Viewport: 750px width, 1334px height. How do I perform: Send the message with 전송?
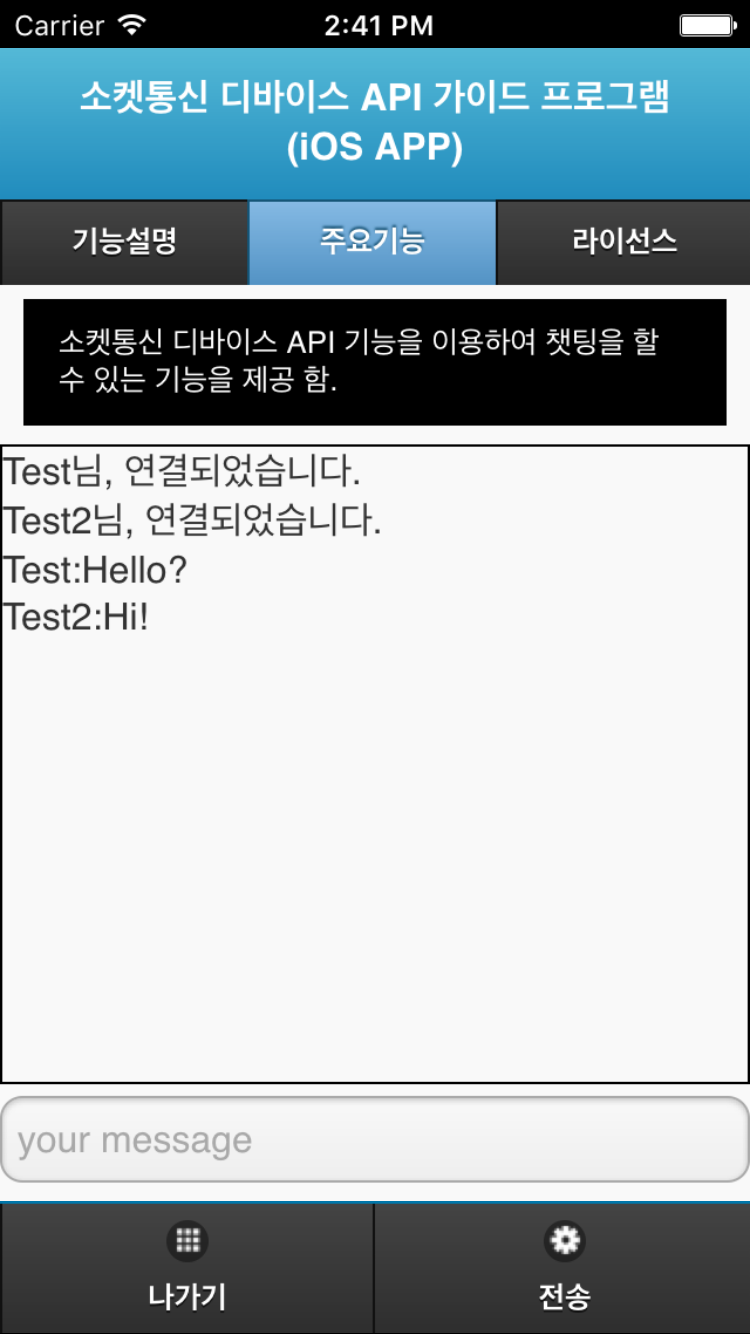(563, 1268)
